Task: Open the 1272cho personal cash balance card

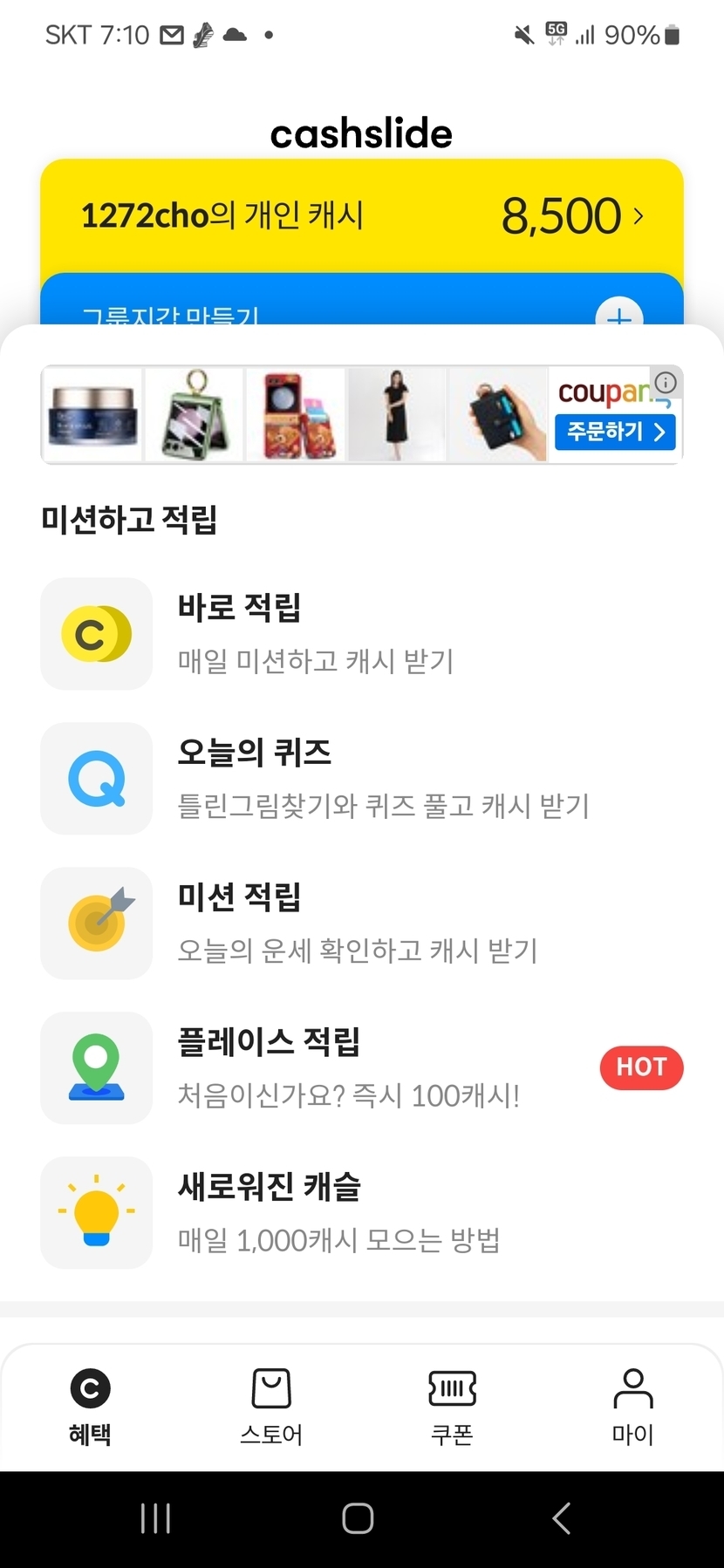Action: pos(361,215)
